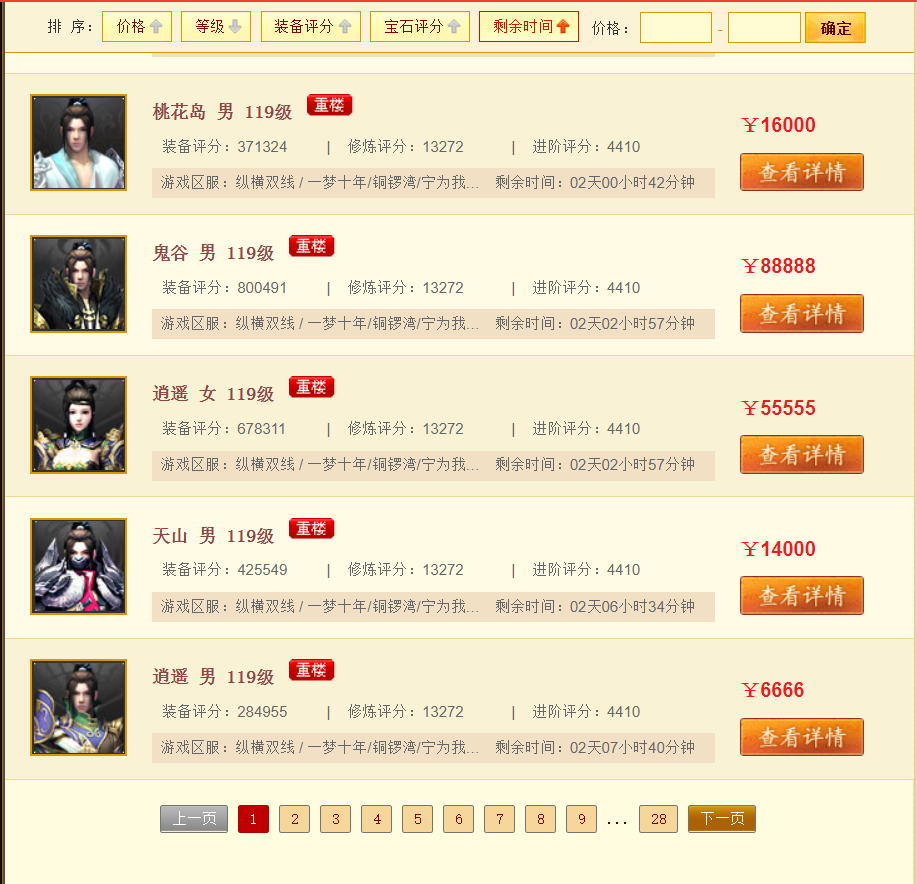Go to page 5
917x884 pixels.
tap(417, 819)
